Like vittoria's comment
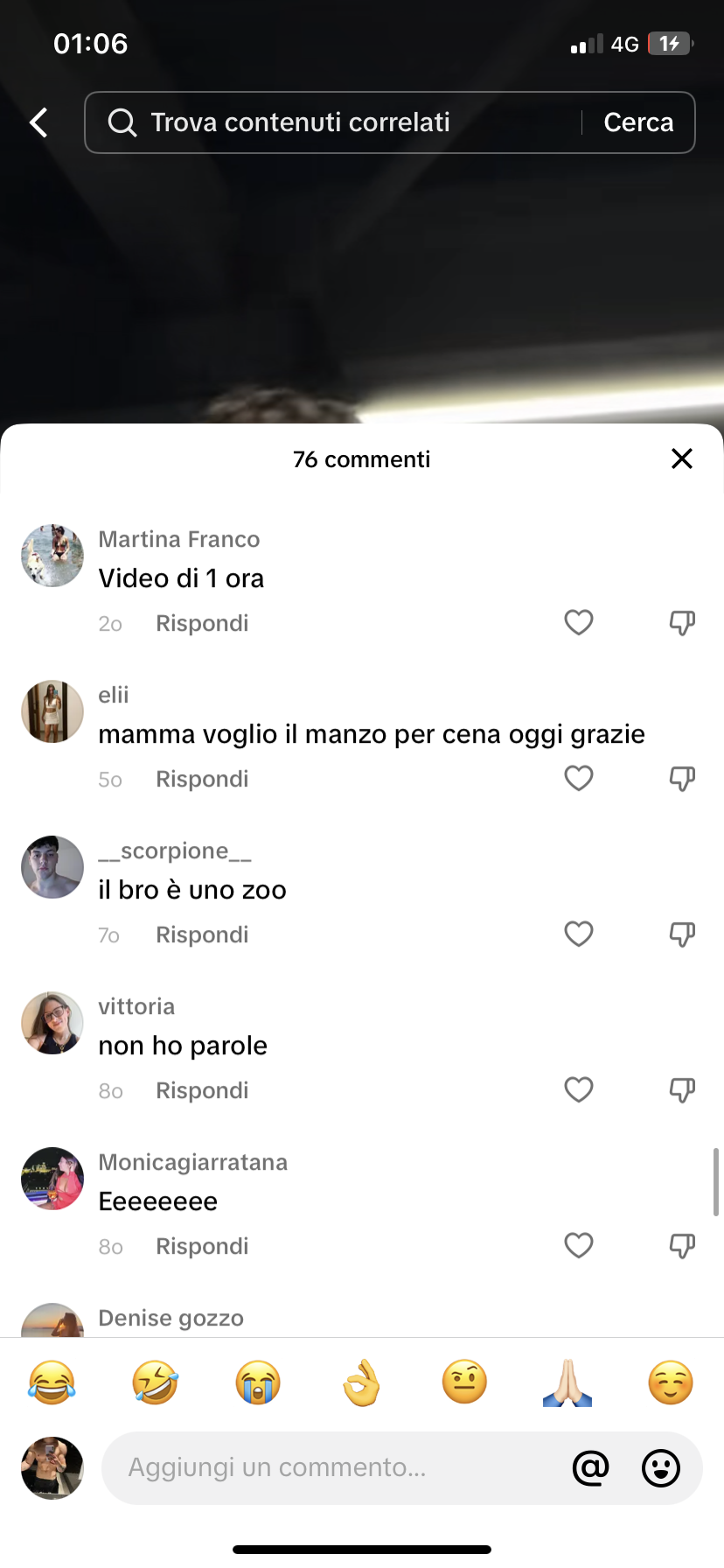 (579, 1090)
